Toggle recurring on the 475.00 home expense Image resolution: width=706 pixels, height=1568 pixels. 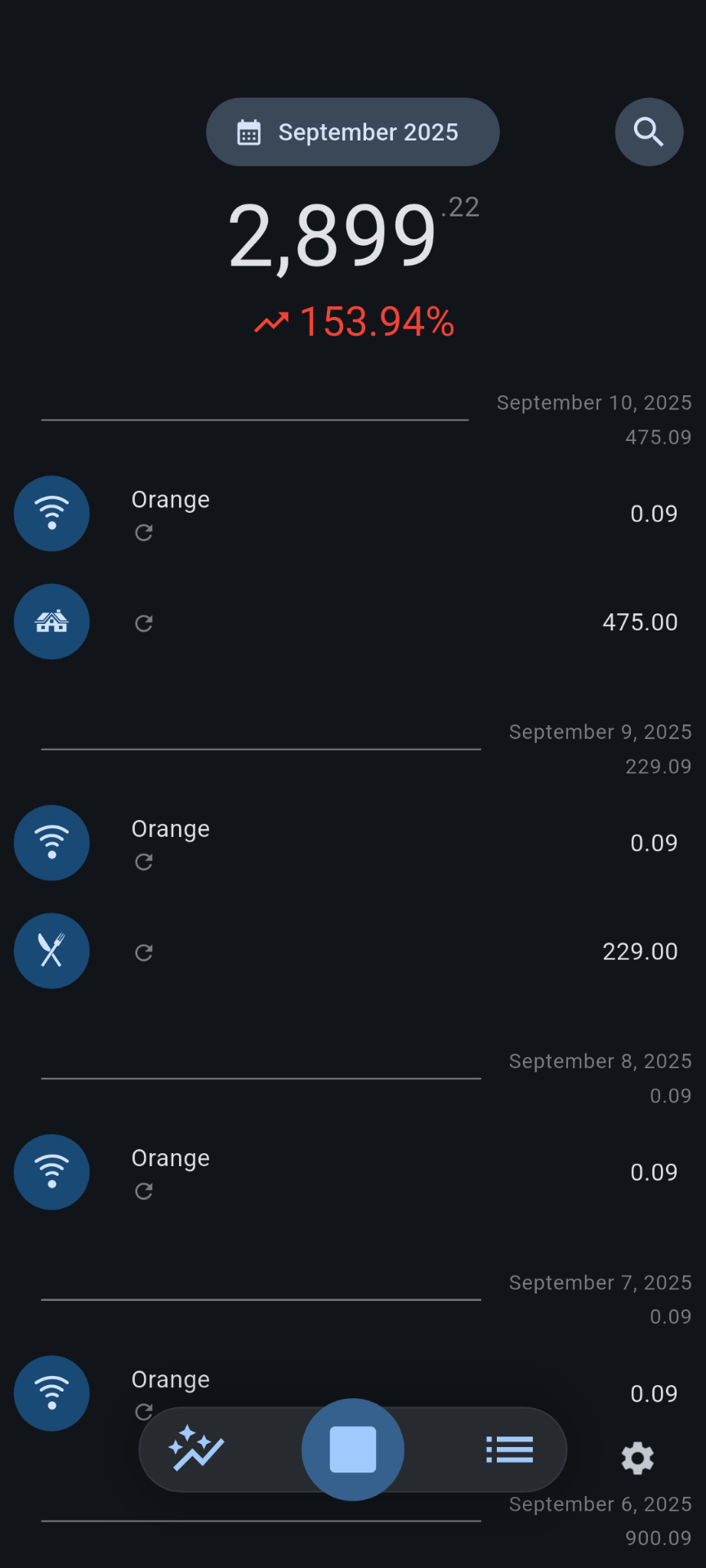[143, 623]
